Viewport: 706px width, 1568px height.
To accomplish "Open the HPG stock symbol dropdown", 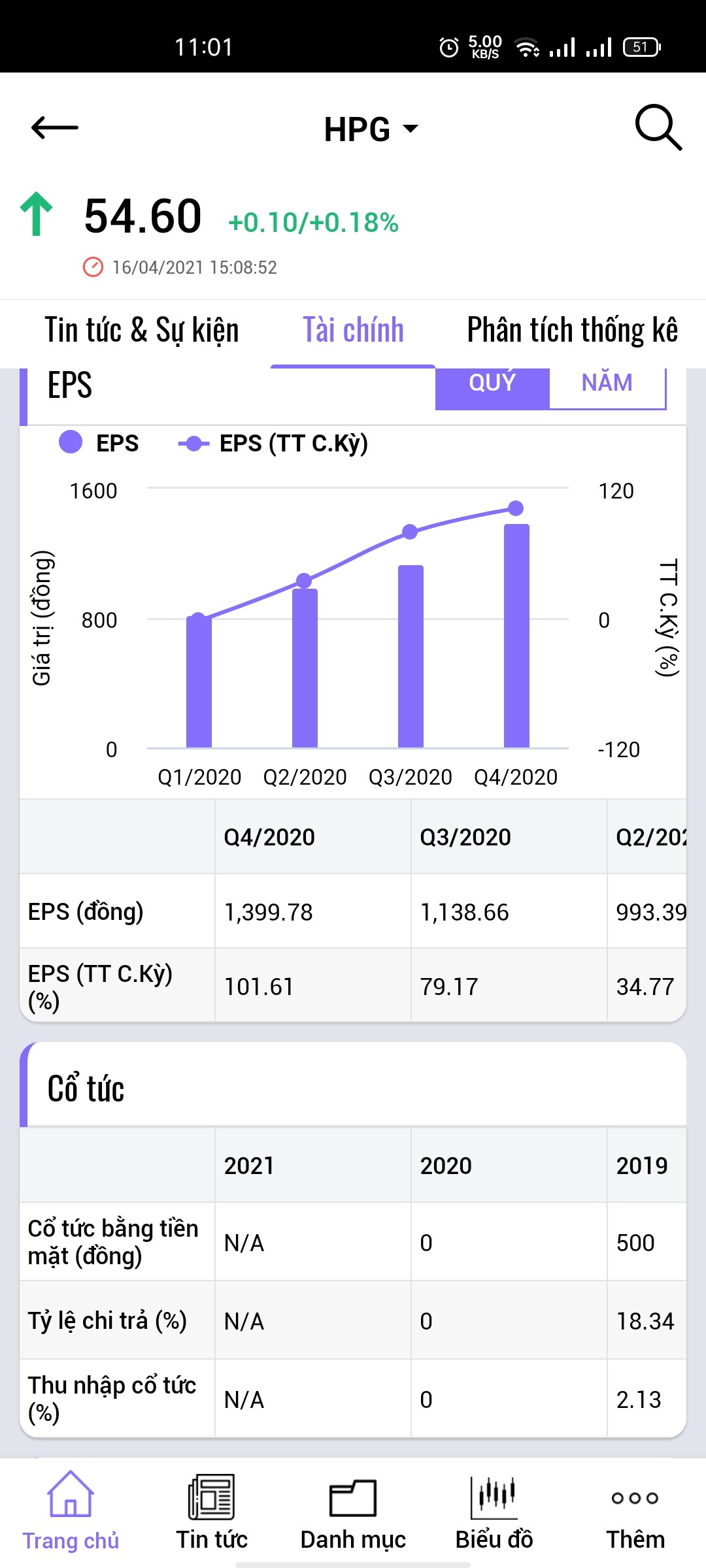I will (371, 129).
